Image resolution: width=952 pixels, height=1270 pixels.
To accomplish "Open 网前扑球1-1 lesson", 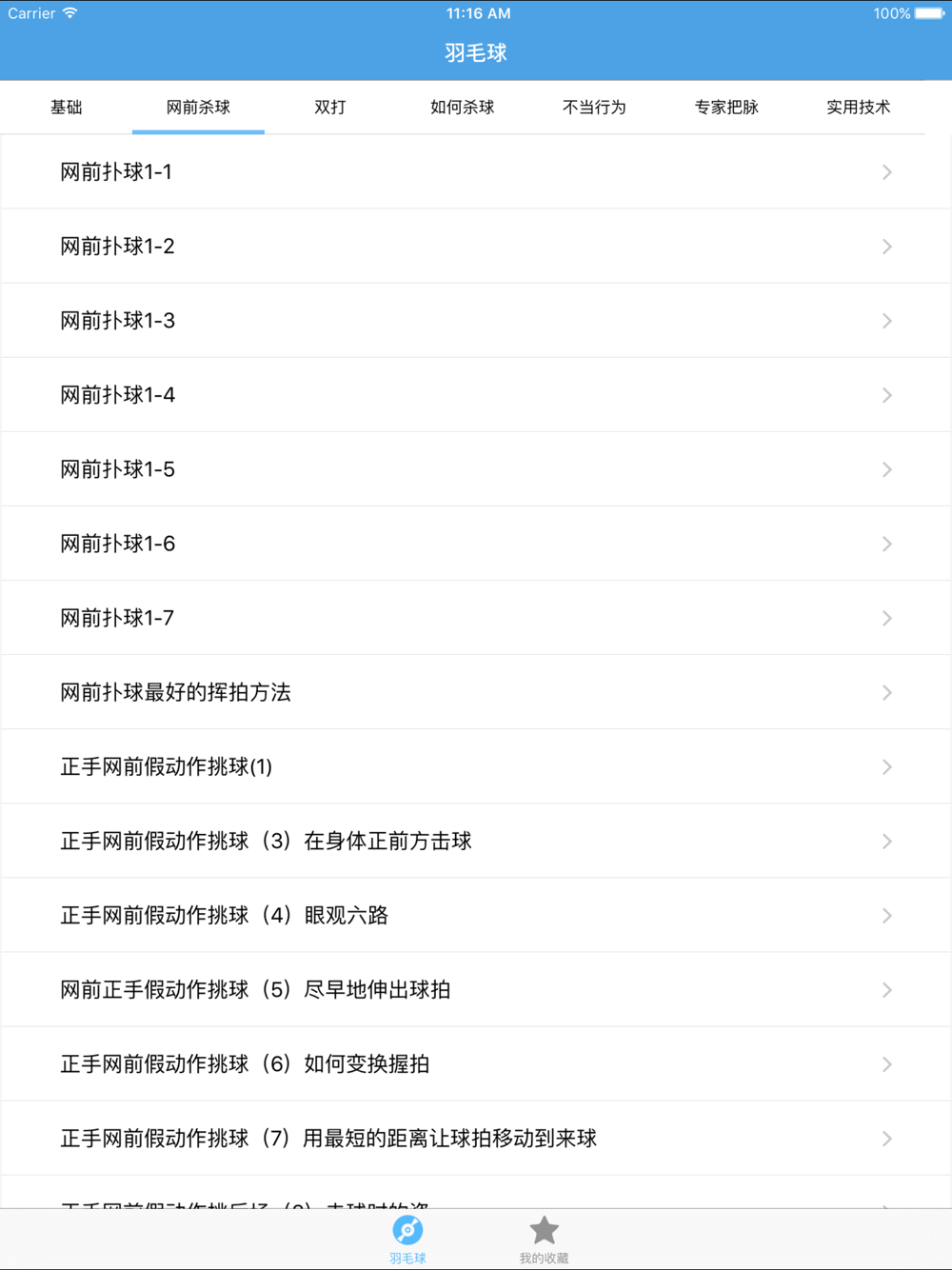I will click(x=476, y=172).
